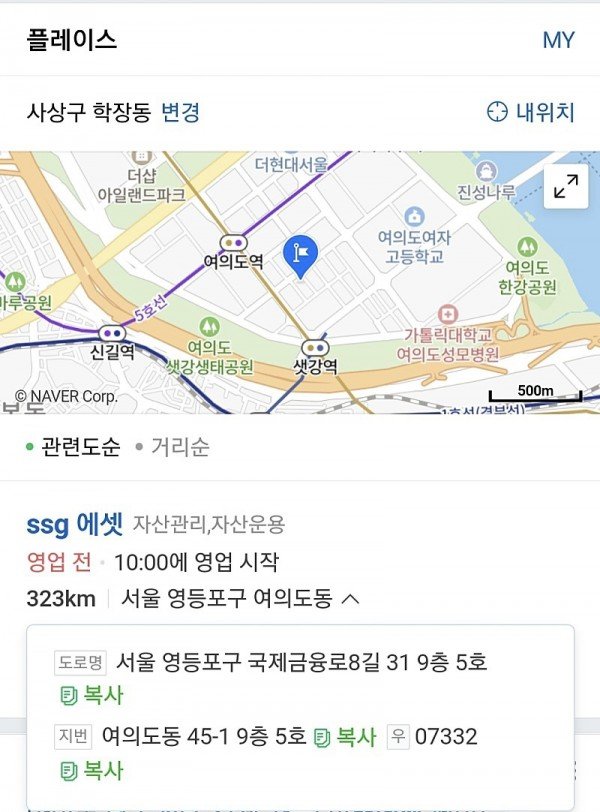Collapse the 서울 영등포구 여의도동 address details
The height and width of the screenshot is (812, 600).
tap(350, 599)
